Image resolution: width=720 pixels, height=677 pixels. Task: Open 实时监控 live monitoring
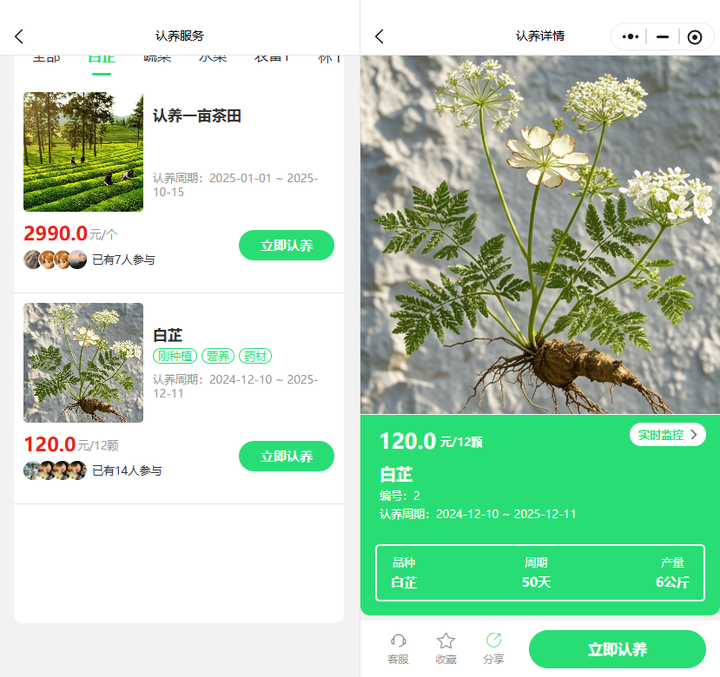click(668, 435)
